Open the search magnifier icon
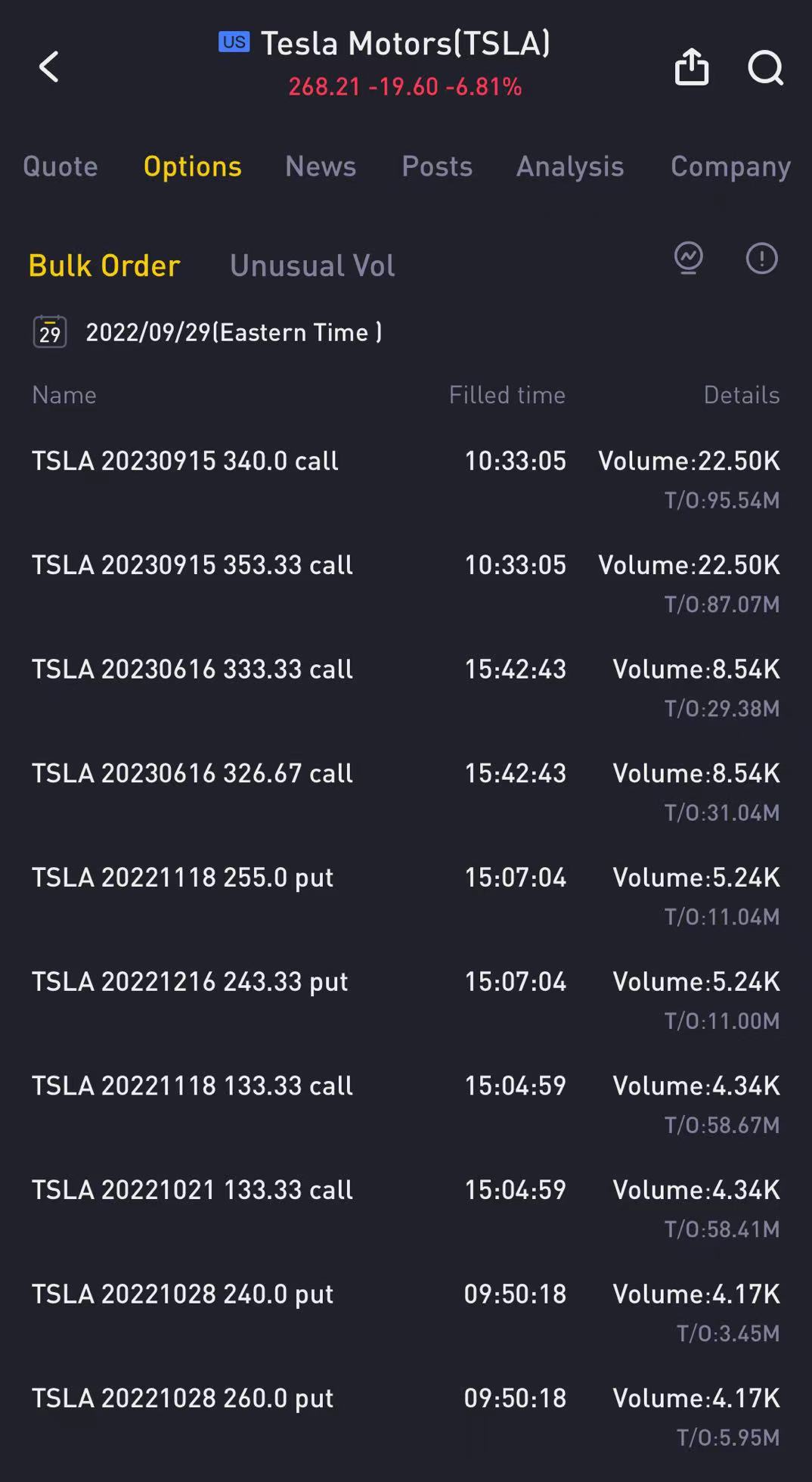The image size is (812, 1482). [x=765, y=67]
